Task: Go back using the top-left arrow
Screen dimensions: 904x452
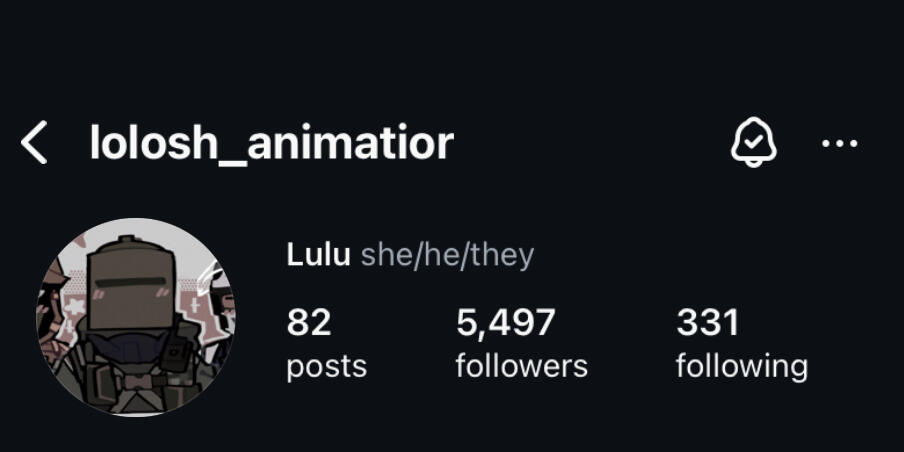Action: 34,144
